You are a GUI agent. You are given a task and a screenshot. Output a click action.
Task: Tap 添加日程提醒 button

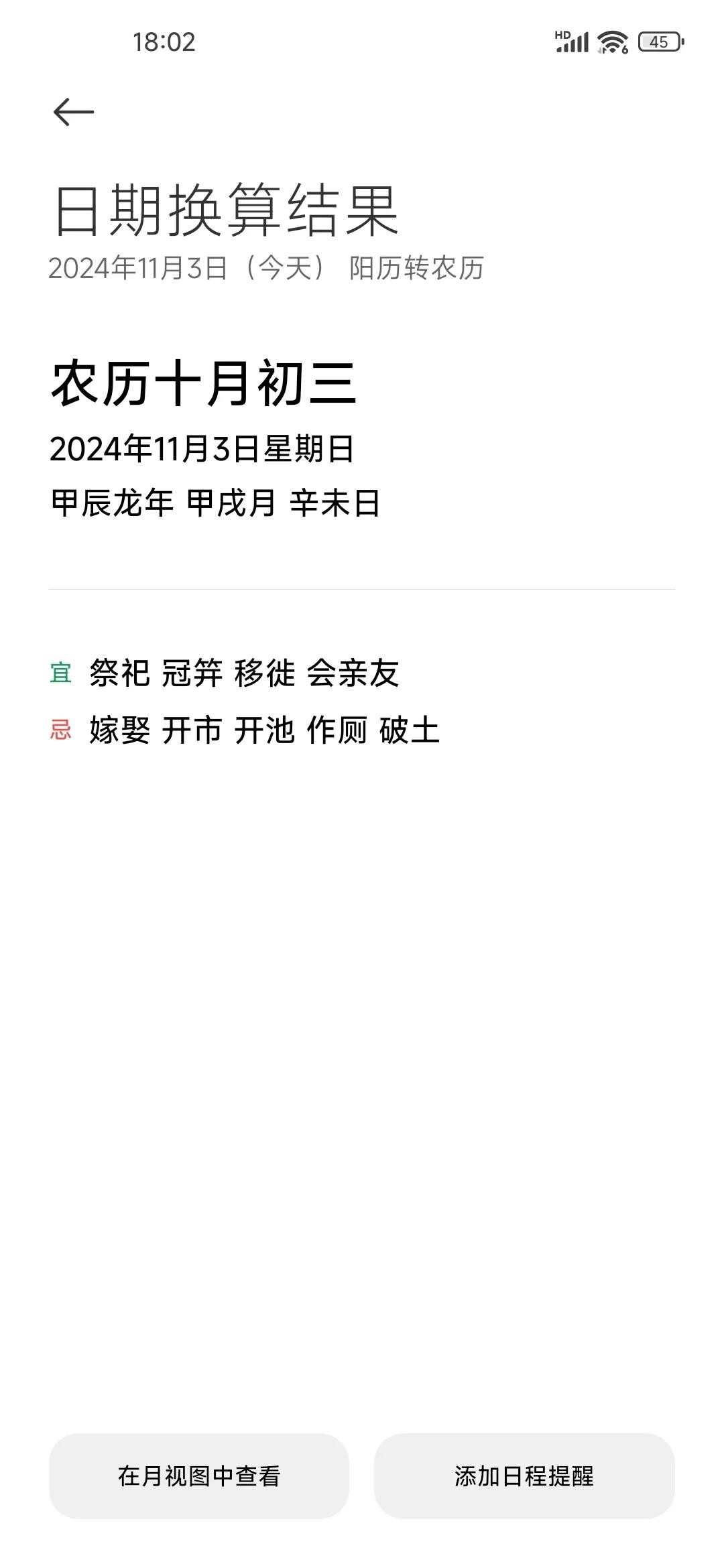[524, 1476]
